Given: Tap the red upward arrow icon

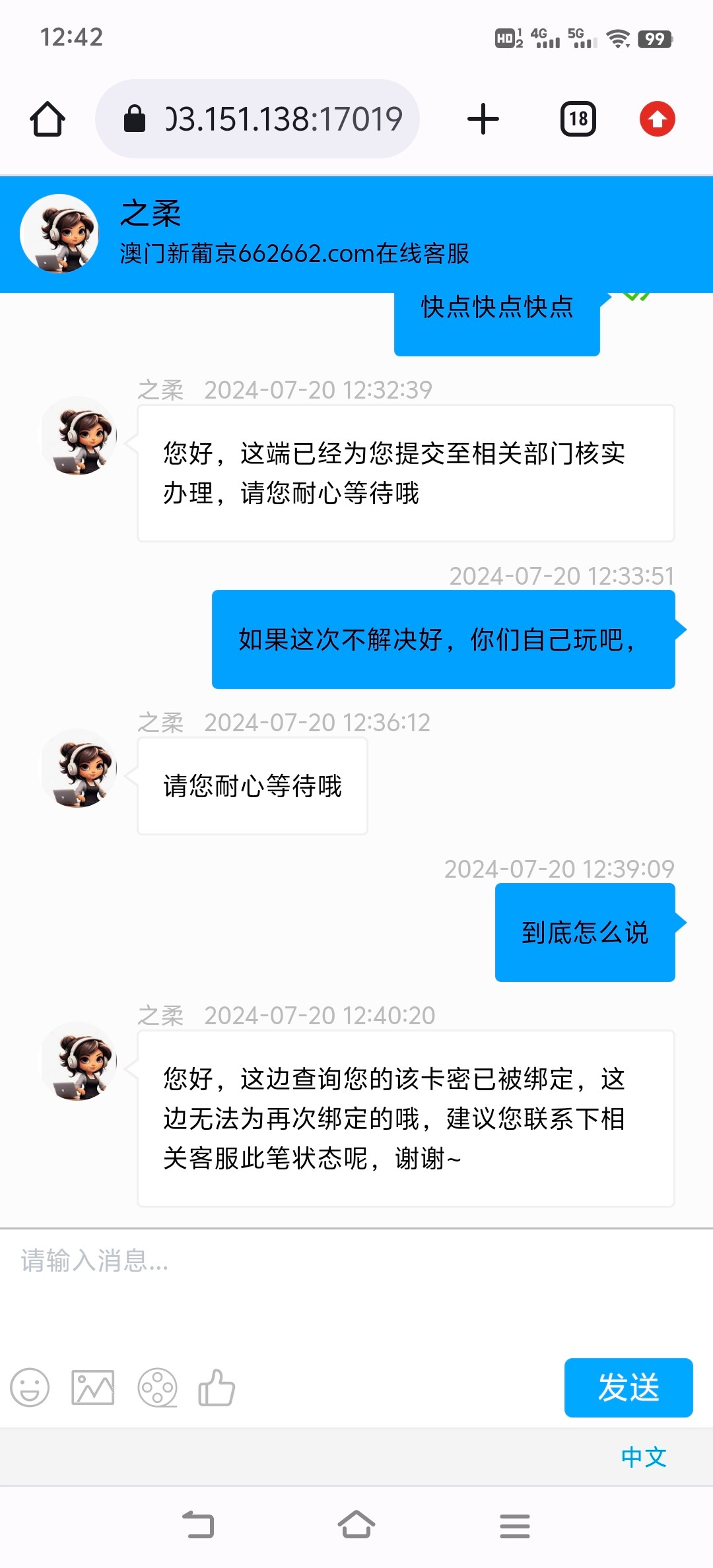Looking at the screenshot, I should (657, 118).
